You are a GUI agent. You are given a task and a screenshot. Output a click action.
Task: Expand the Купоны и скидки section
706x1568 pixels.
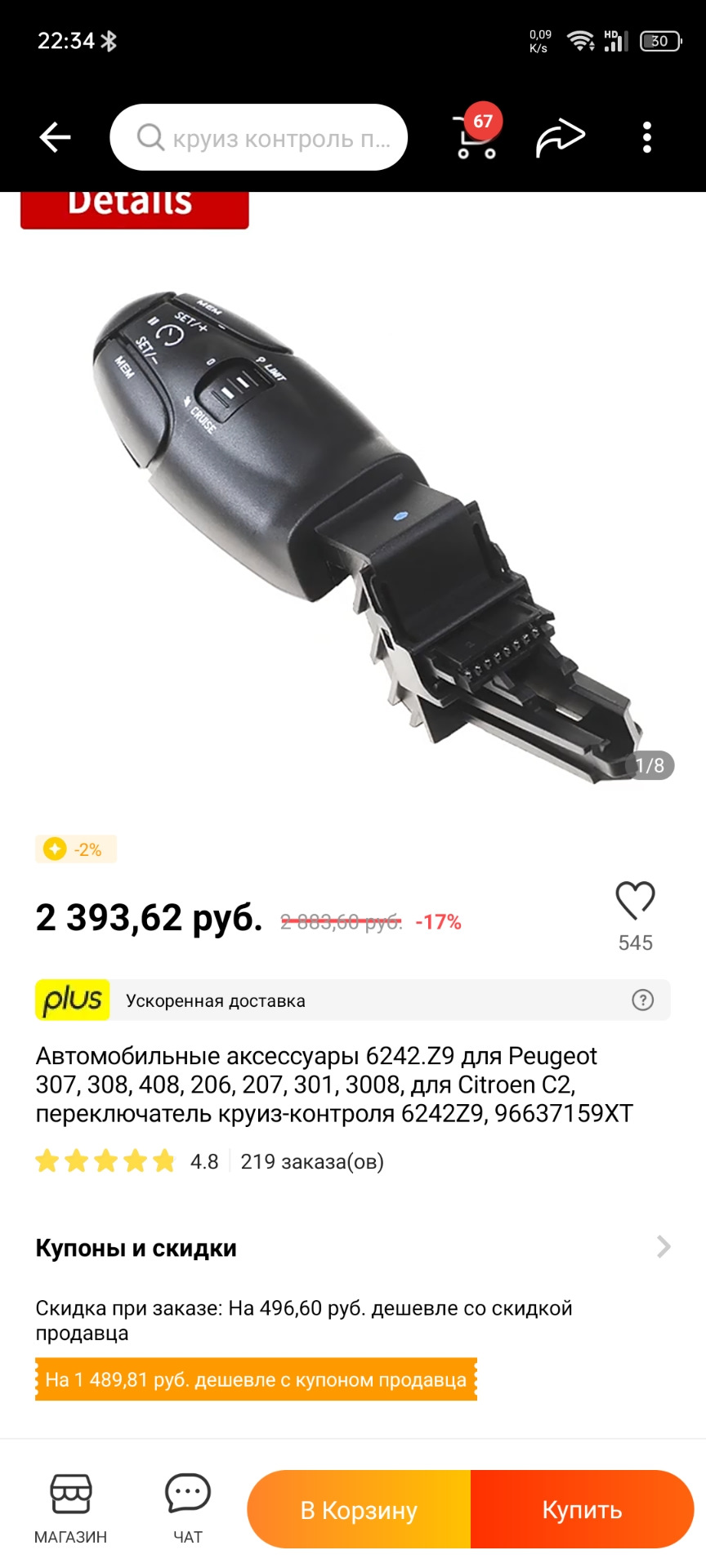tap(664, 1246)
